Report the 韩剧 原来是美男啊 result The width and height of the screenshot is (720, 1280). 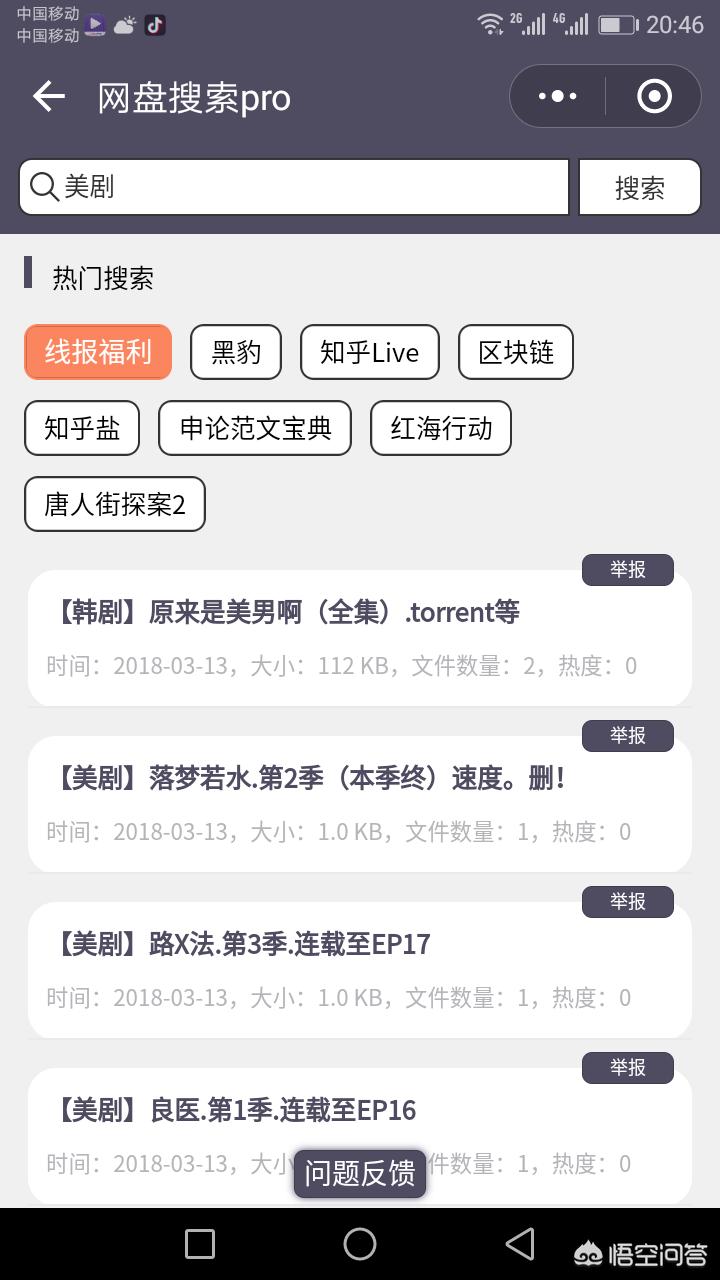click(x=628, y=570)
